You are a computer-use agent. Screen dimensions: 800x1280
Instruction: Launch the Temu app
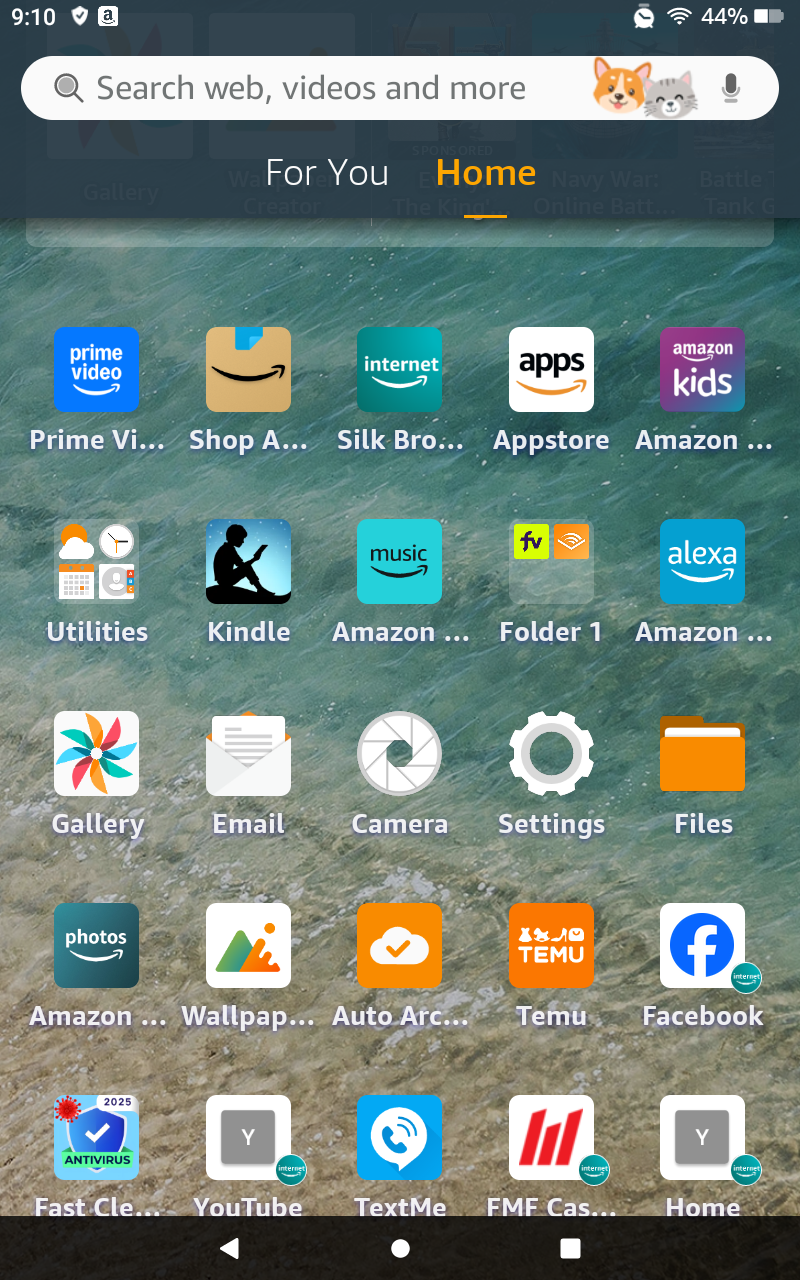point(551,946)
